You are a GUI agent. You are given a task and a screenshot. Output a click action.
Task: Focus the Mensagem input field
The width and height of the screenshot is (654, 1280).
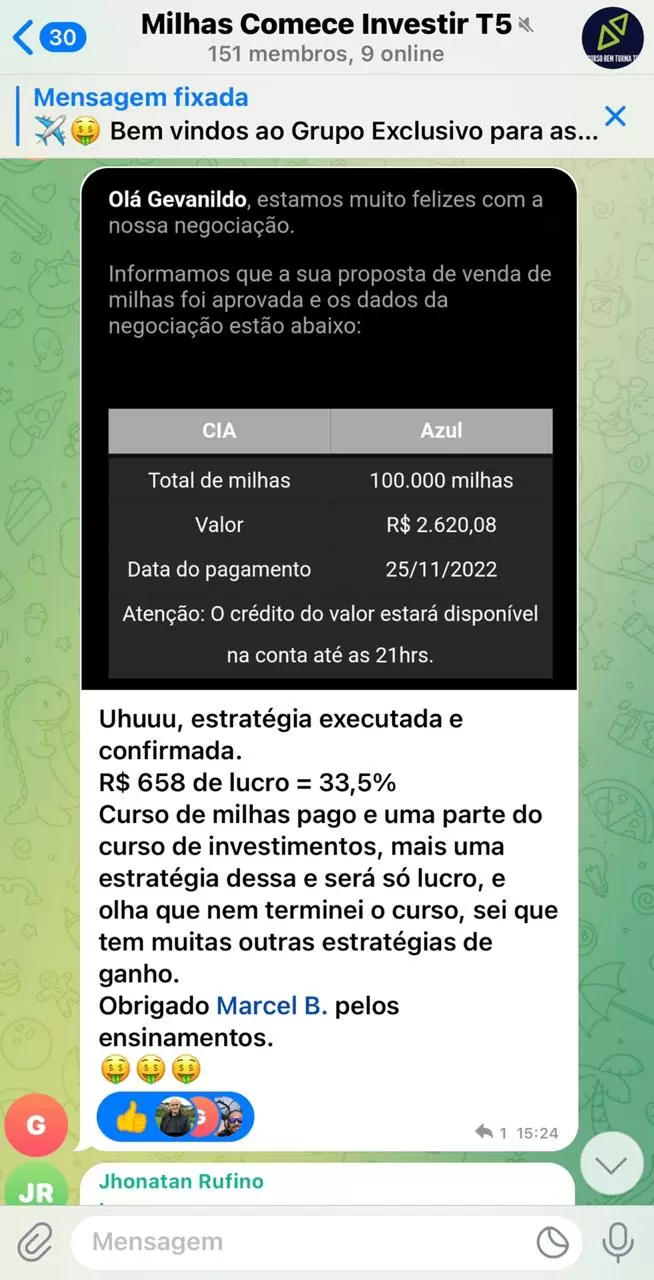pyautogui.click(x=300, y=1243)
